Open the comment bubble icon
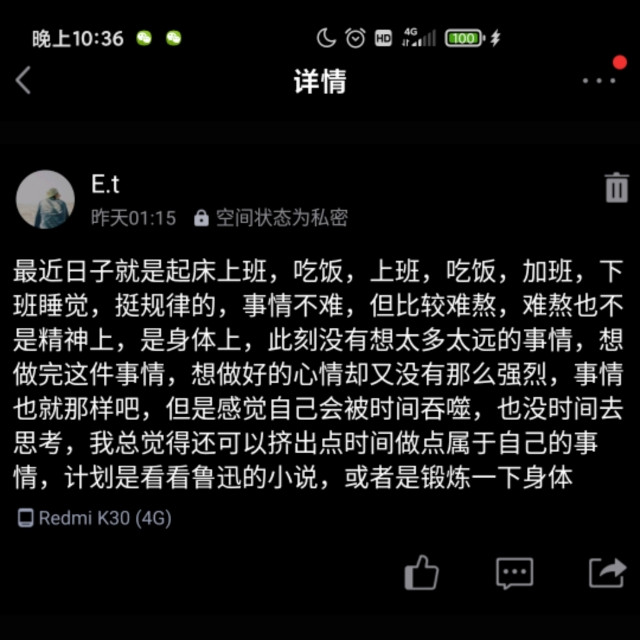The height and width of the screenshot is (640, 640). pyautogui.click(x=514, y=572)
